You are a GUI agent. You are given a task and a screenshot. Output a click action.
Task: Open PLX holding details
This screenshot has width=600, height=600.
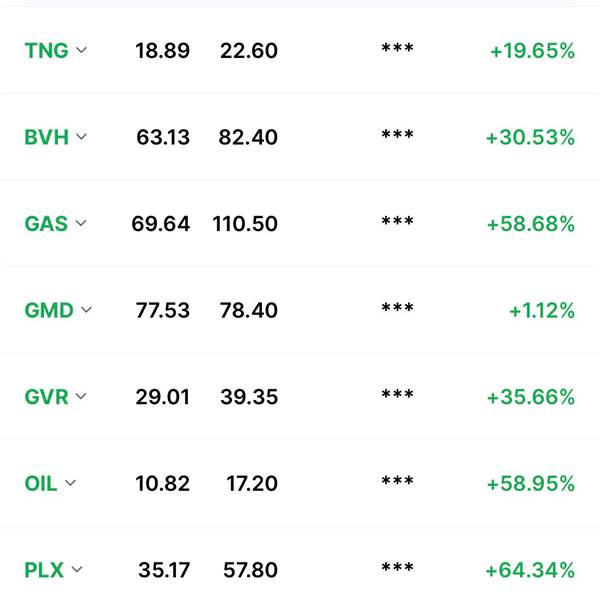(76, 570)
